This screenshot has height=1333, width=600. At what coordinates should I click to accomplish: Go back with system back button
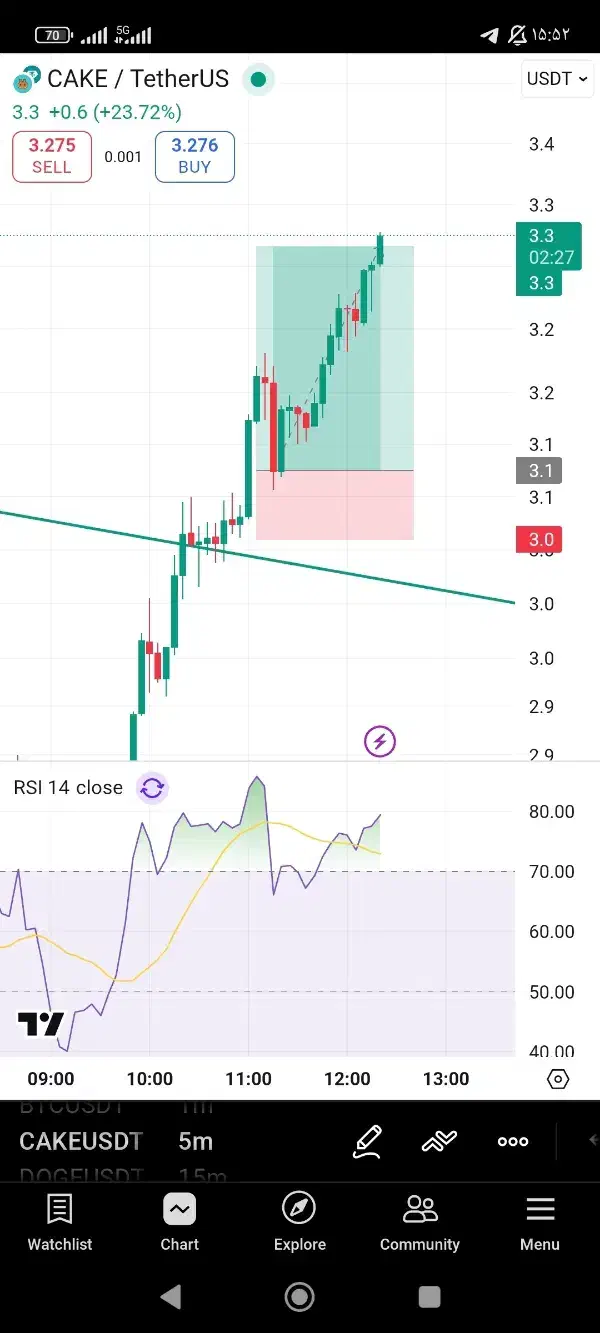[171, 1297]
